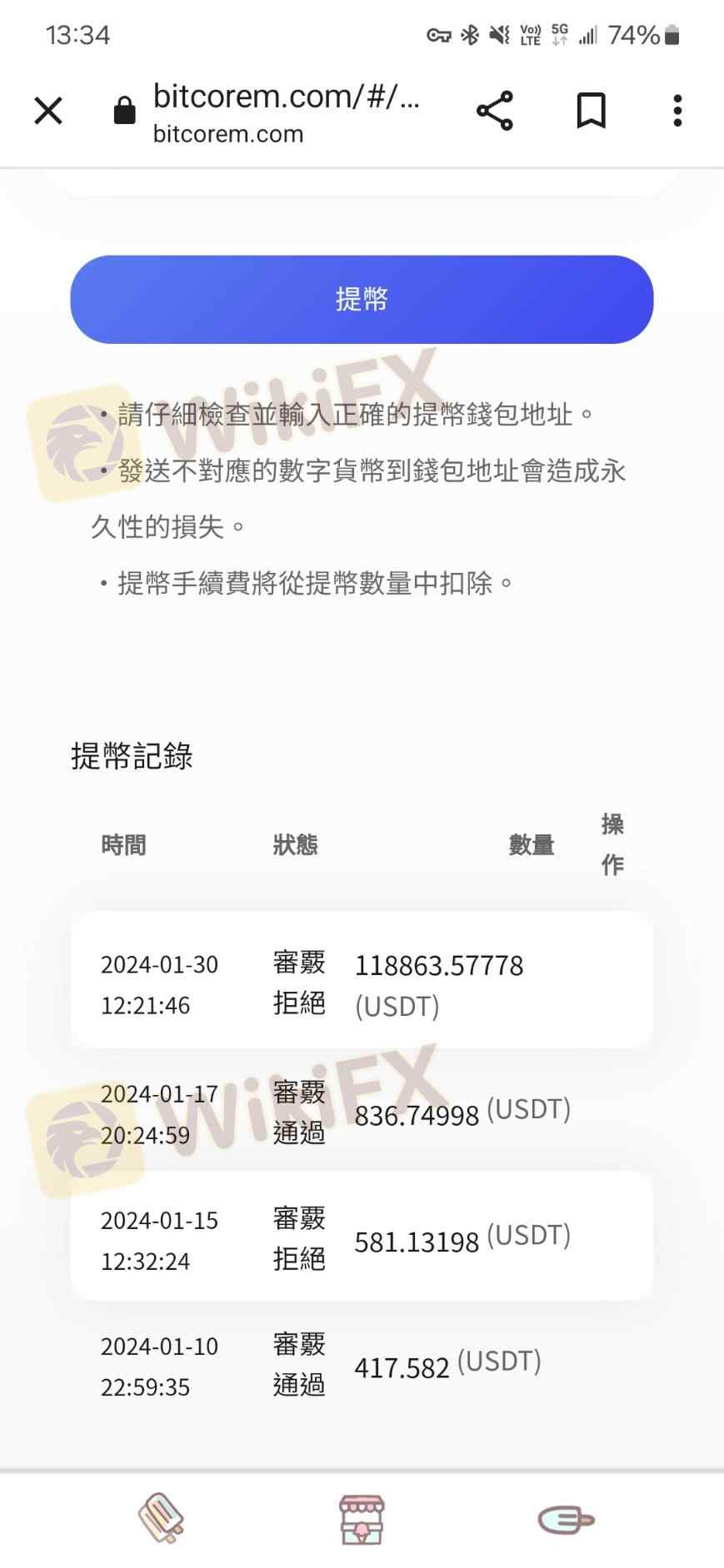Select the 時間 column header
724x1568 pixels.
tap(123, 844)
